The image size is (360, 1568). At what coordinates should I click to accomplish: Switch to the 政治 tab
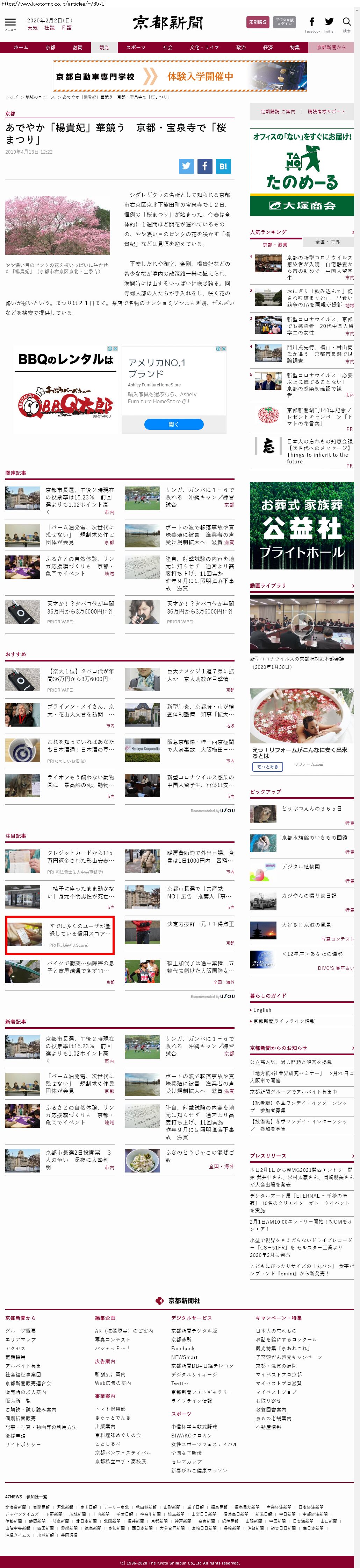241,48
